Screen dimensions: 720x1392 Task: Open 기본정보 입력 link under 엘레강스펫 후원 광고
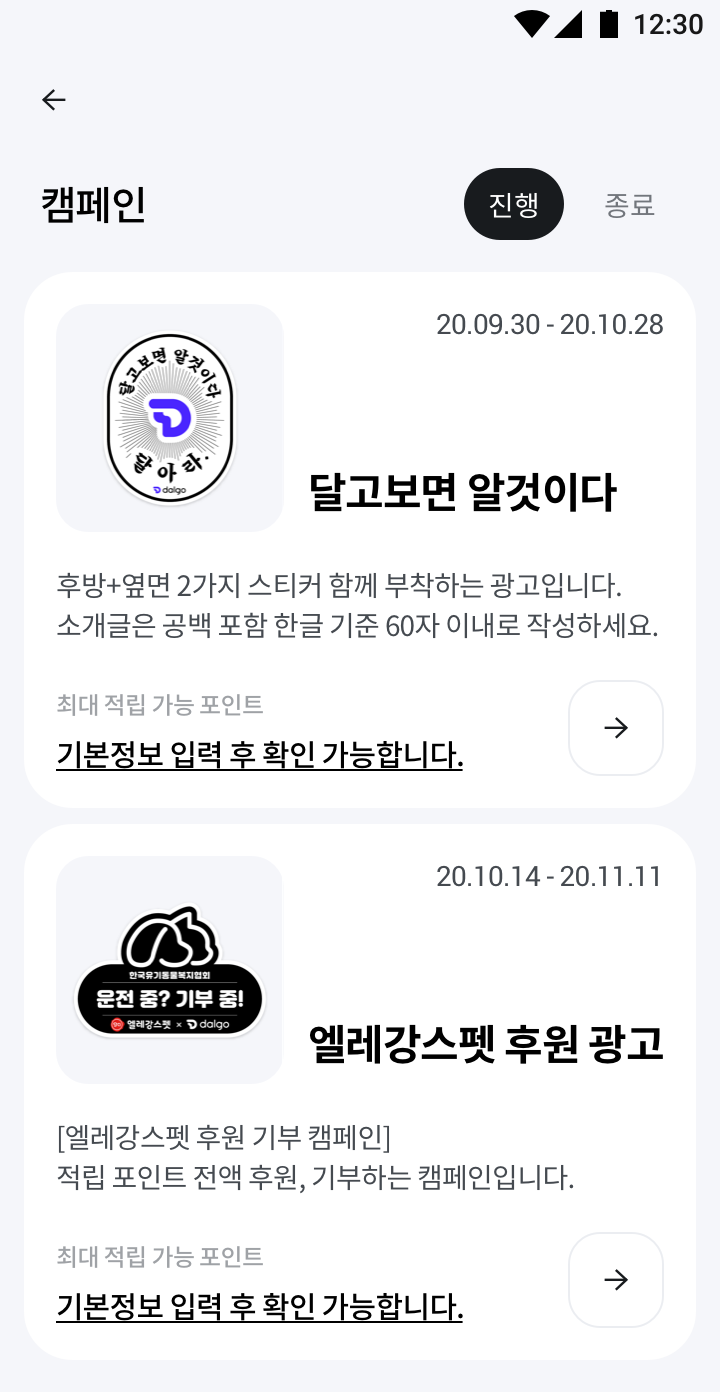260,1306
